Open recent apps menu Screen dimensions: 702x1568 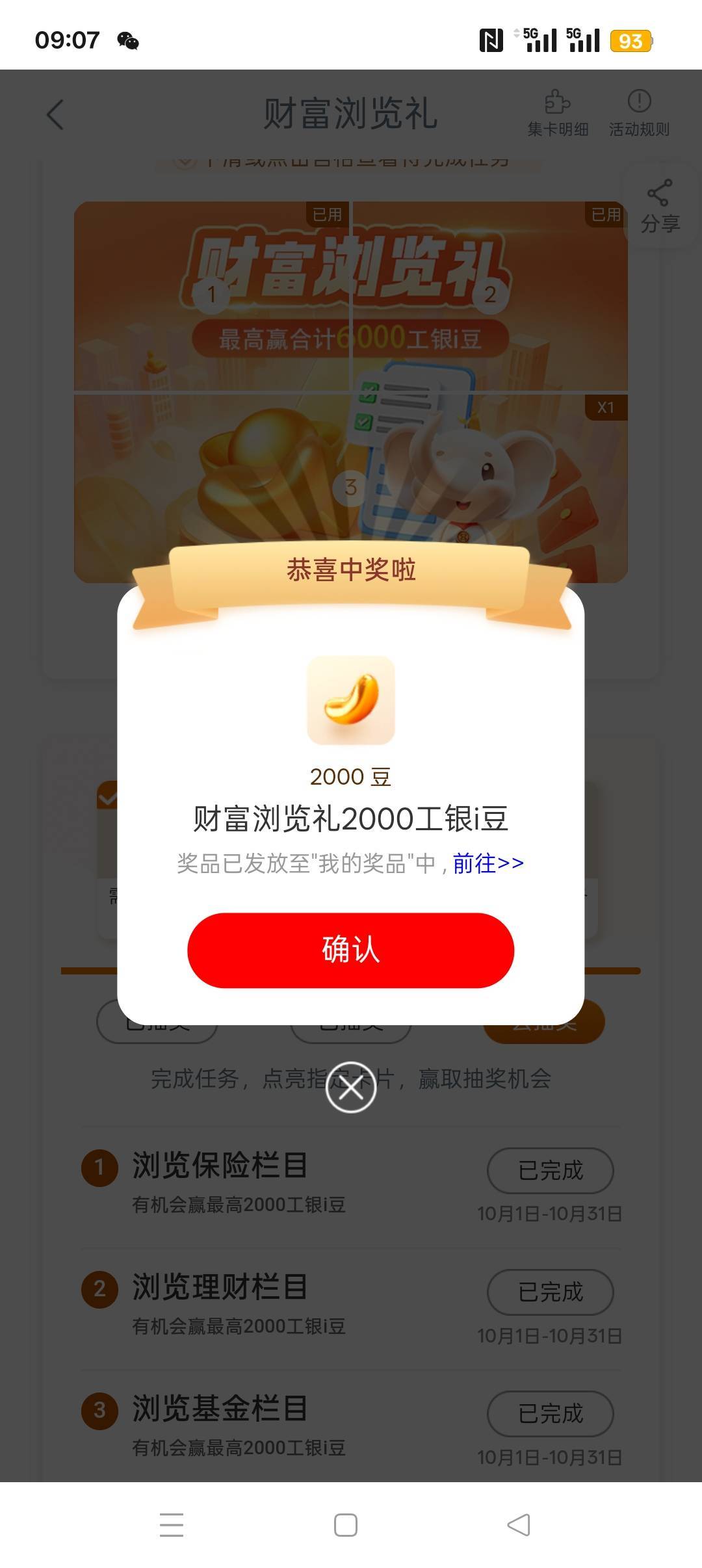coord(172,1525)
